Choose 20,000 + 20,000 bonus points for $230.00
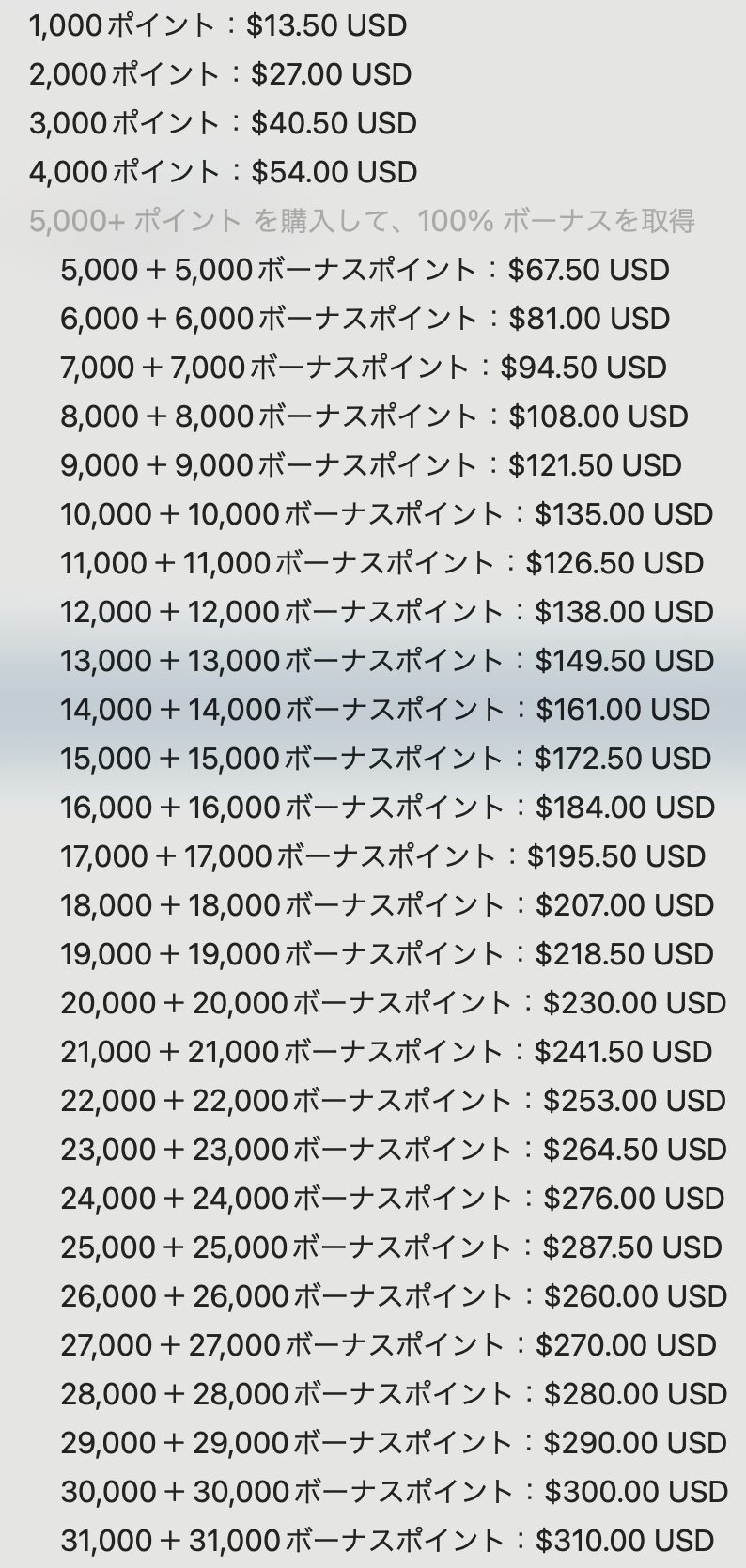 (x=393, y=1003)
